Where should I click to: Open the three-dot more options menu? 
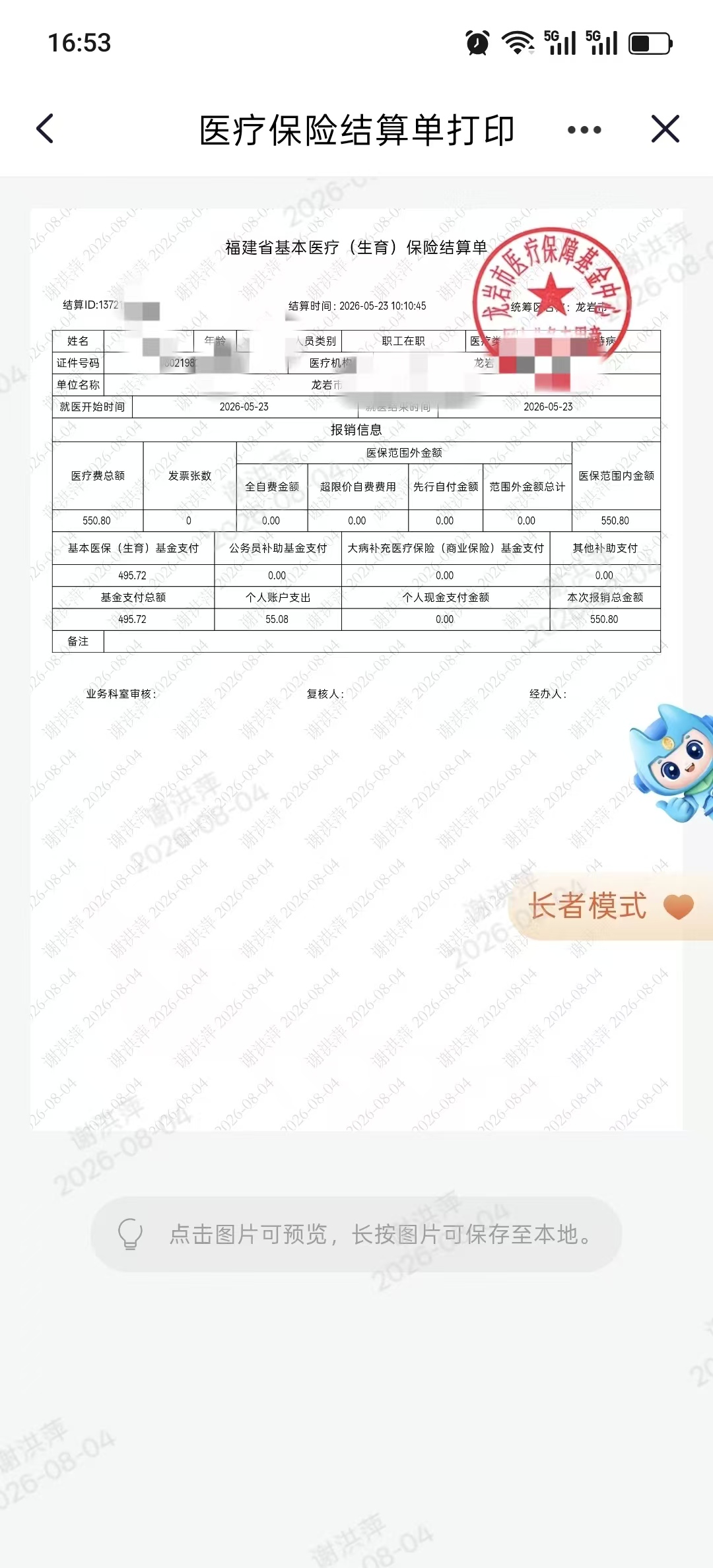(x=584, y=130)
